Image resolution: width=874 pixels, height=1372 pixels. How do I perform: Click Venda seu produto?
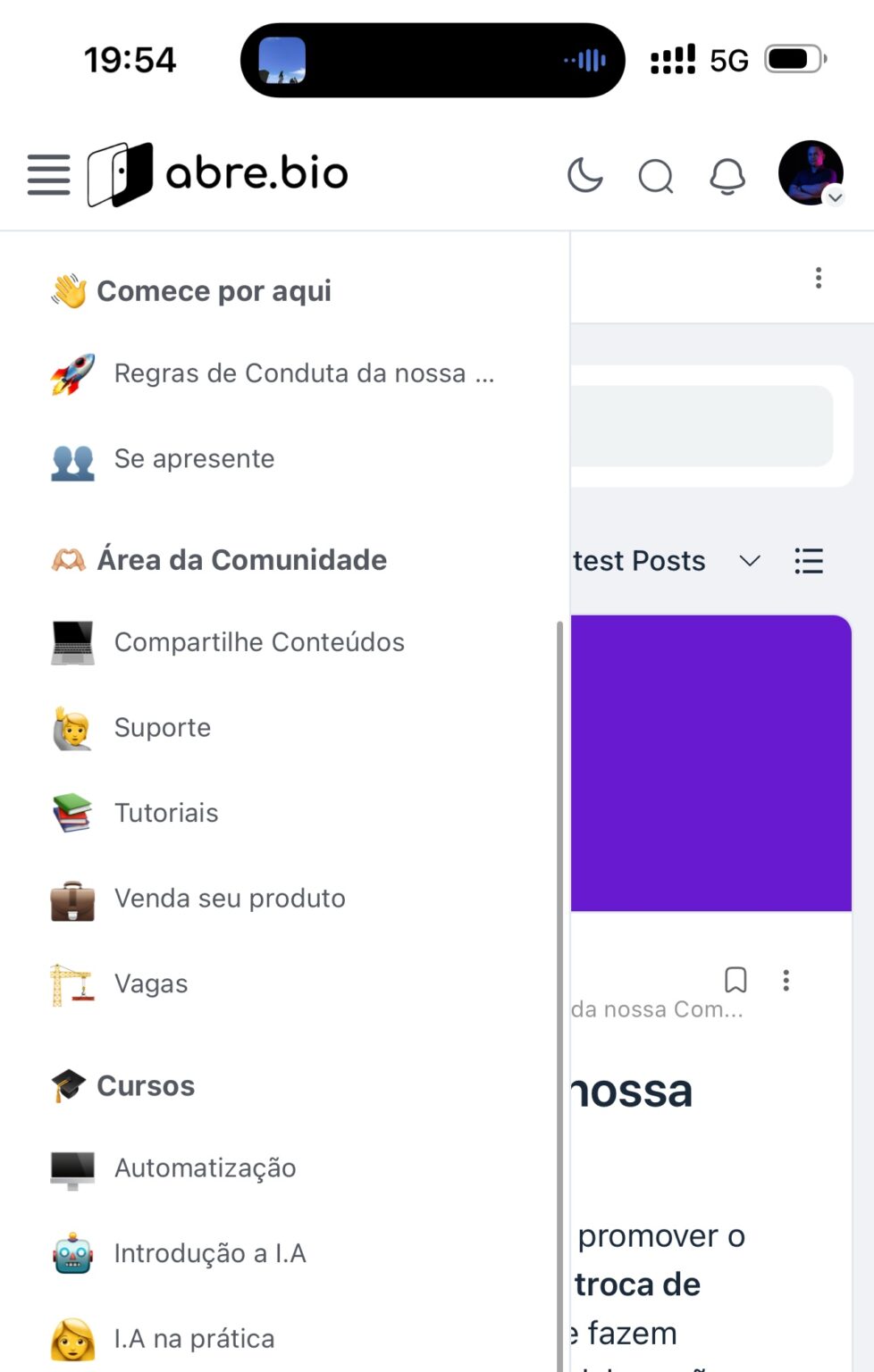pyautogui.click(x=230, y=898)
